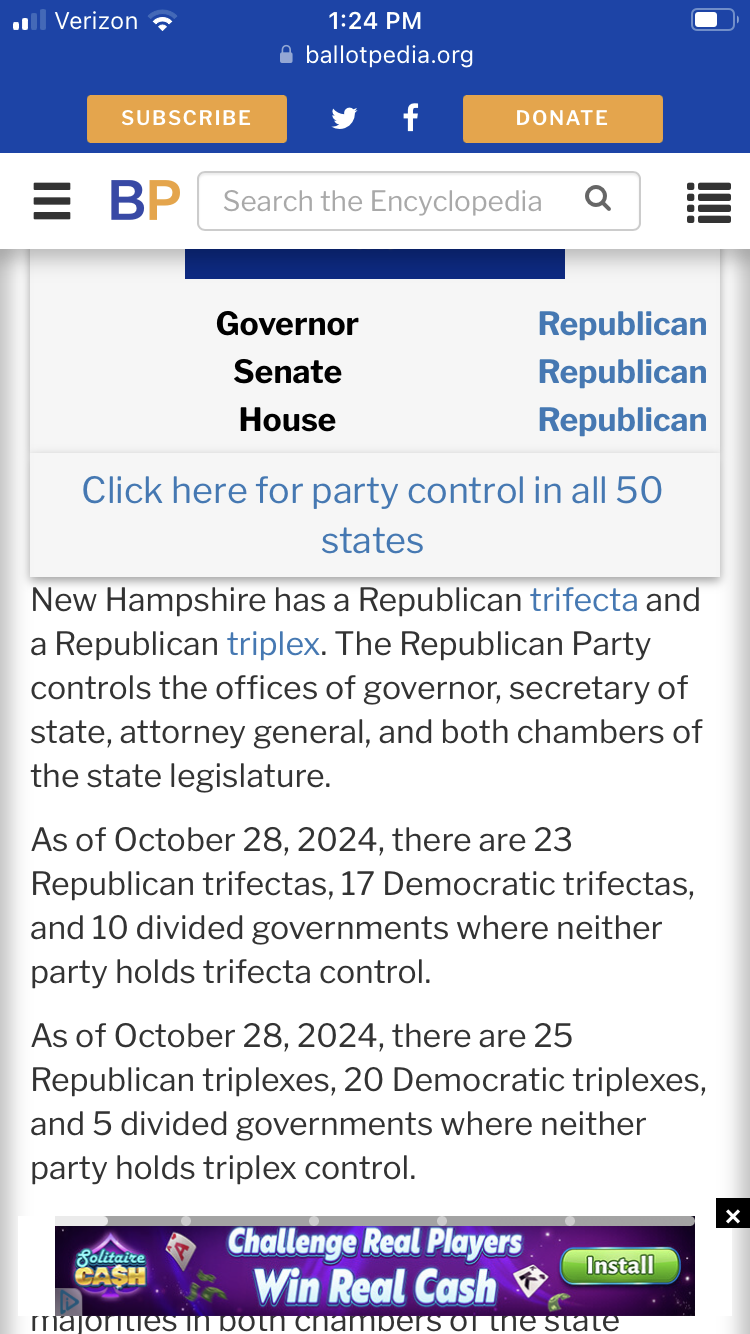Tap the Subscribe button
This screenshot has width=750, height=1334.
pos(187,119)
